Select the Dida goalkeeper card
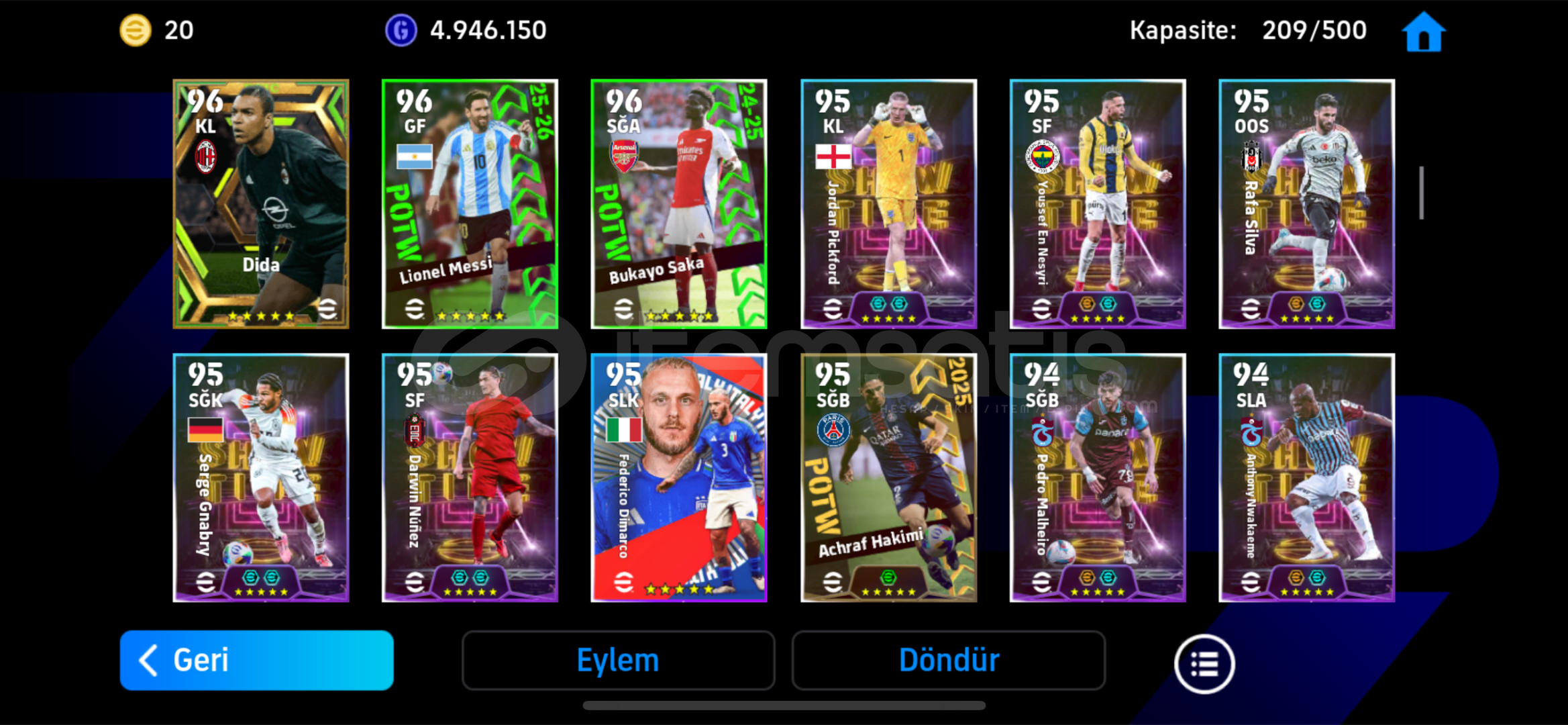The width and height of the screenshot is (1568, 725). click(261, 204)
